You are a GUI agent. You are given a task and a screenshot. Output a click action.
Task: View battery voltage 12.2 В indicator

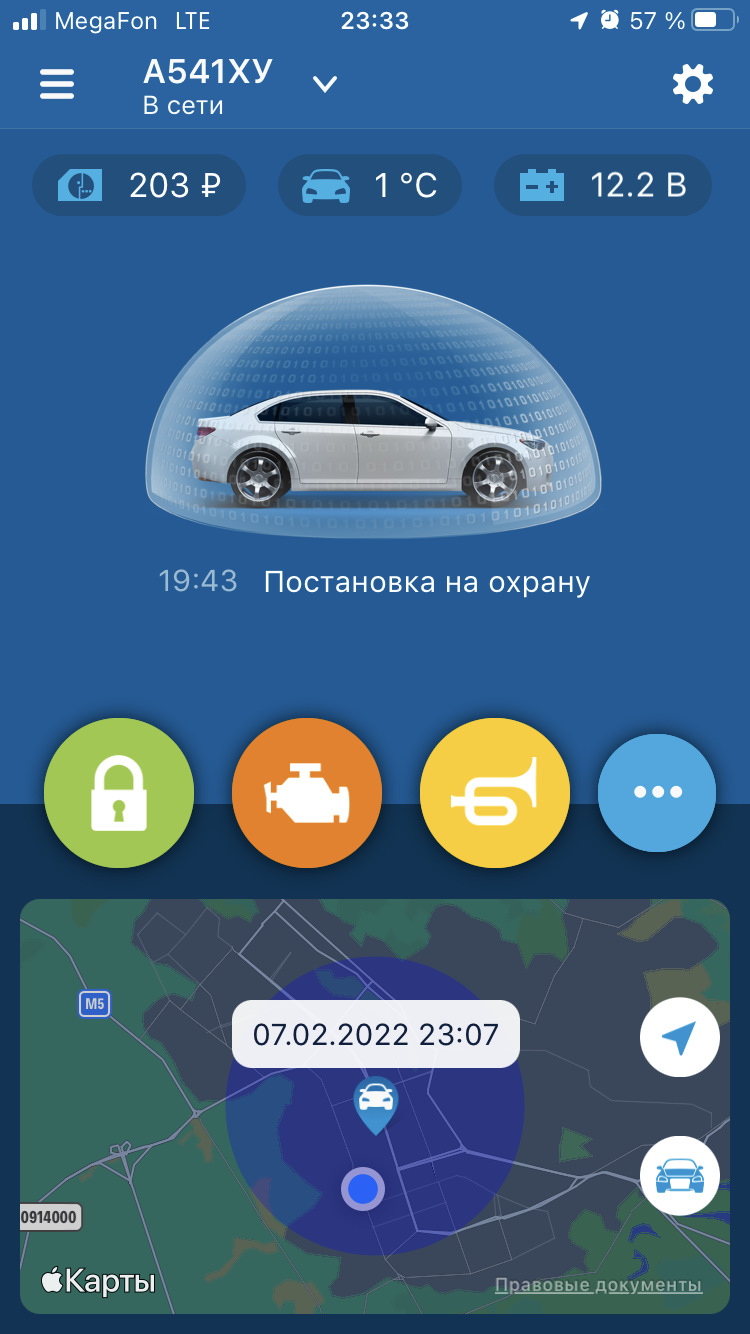[602, 184]
